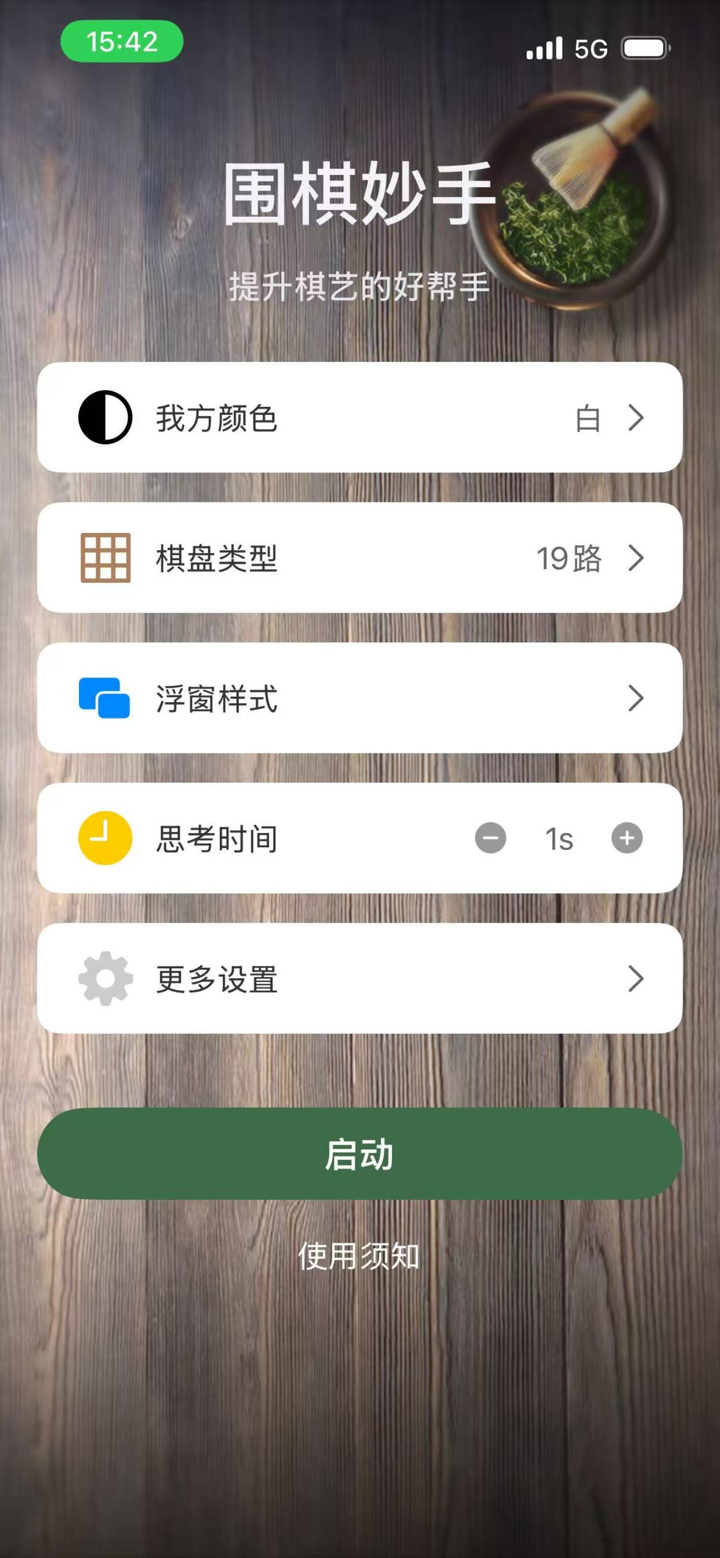Image resolution: width=720 pixels, height=1558 pixels.
Task: Adjust the 1s thinking time stepper control
Action: 557,838
